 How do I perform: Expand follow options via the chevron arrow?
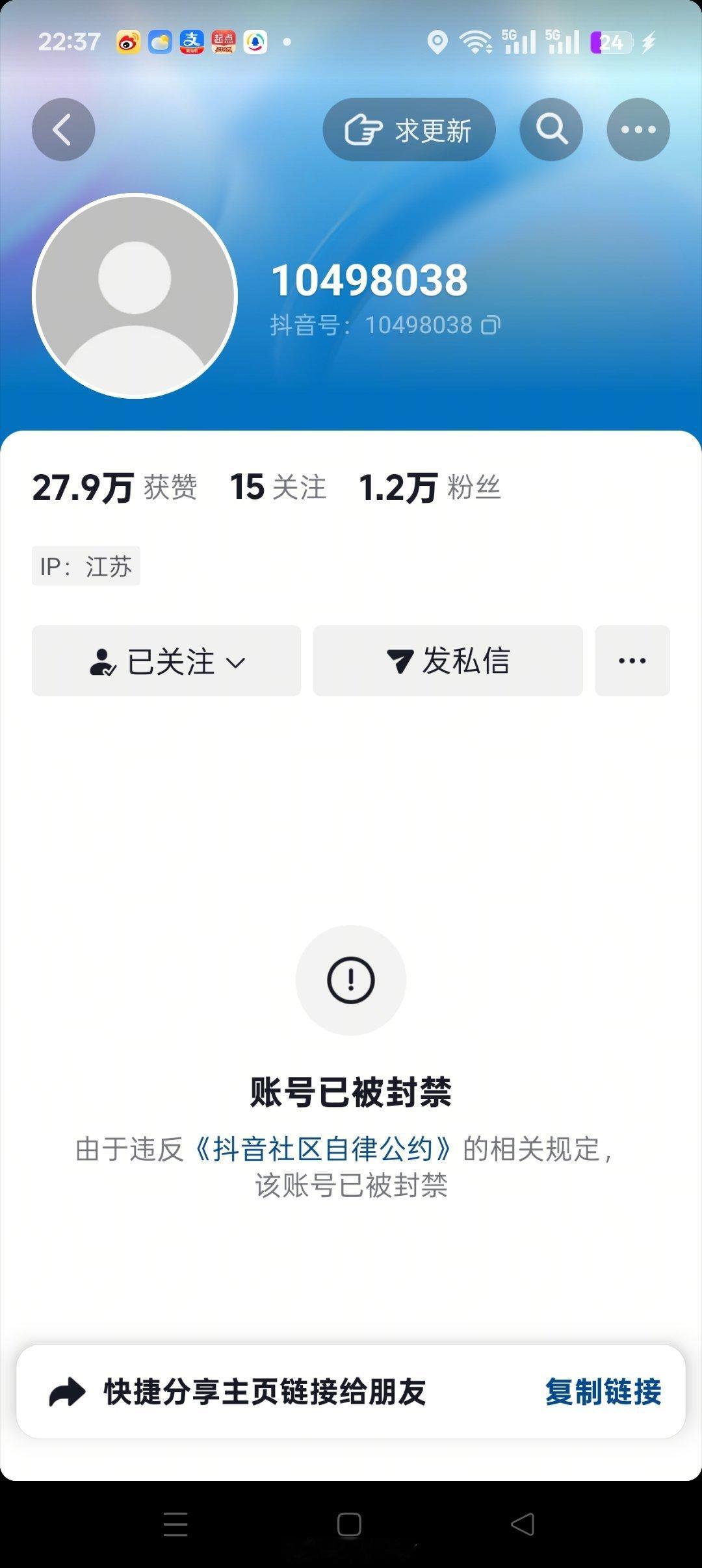click(x=235, y=662)
